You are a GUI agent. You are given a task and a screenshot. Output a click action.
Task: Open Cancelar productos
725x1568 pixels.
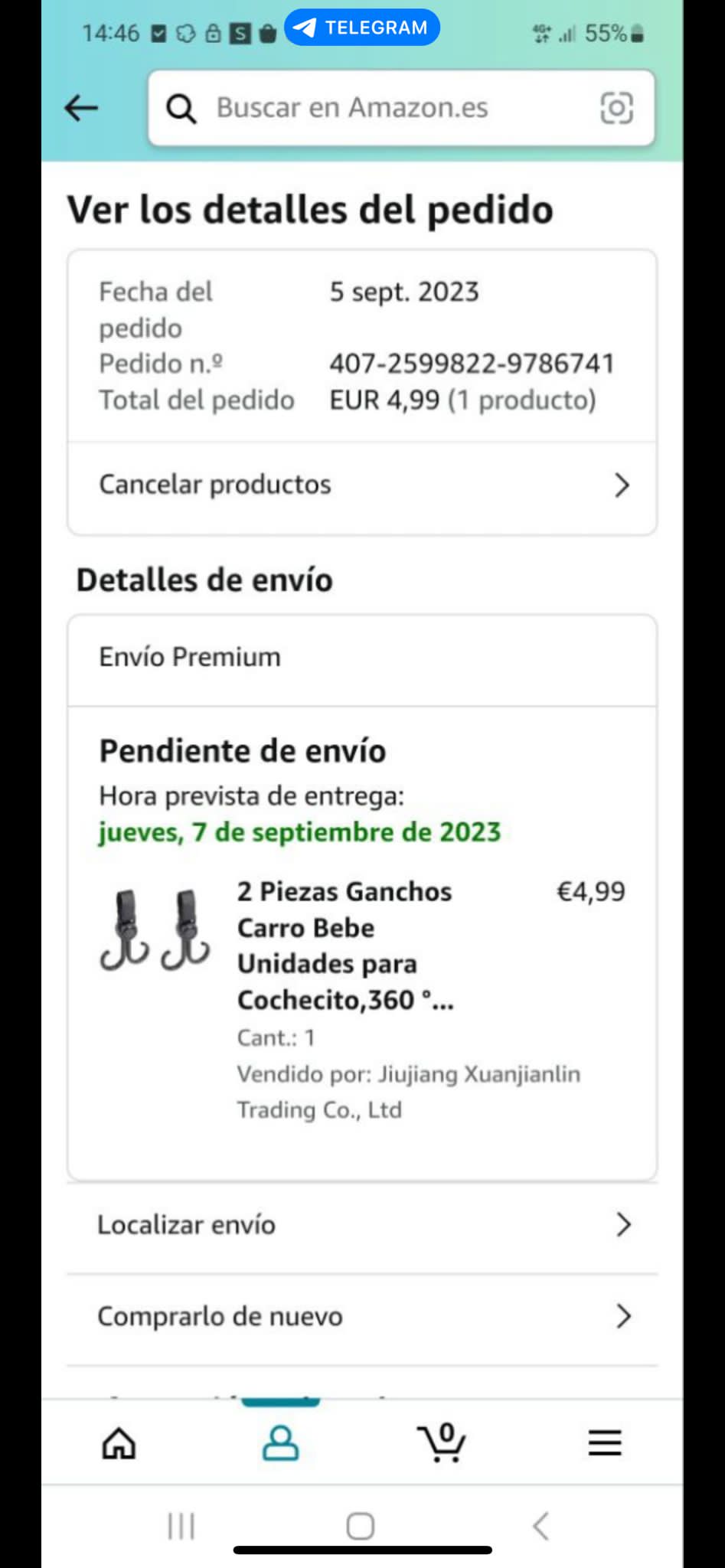(x=361, y=485)
